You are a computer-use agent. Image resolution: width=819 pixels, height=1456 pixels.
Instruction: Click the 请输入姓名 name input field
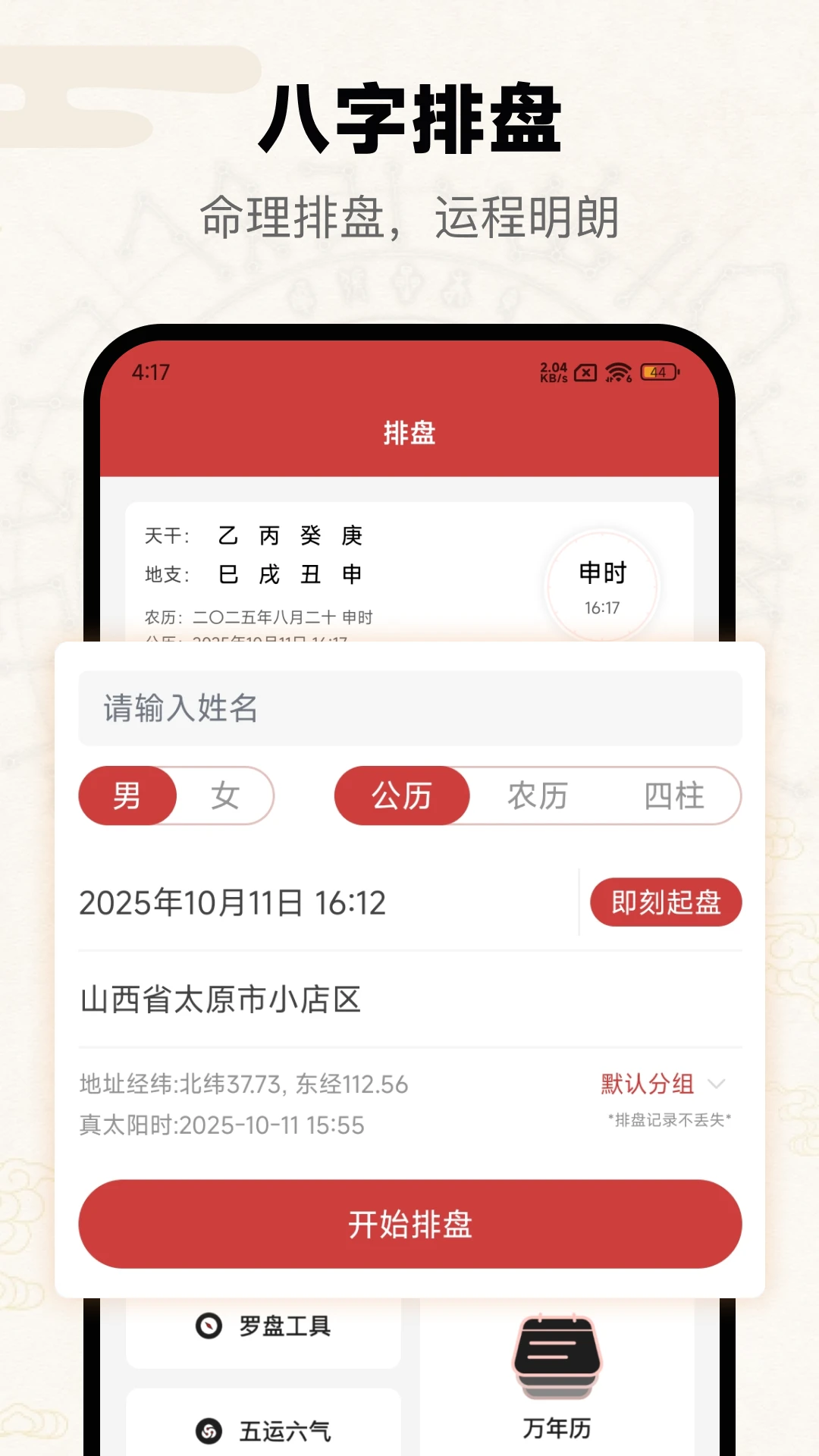[x=409, y=708]
